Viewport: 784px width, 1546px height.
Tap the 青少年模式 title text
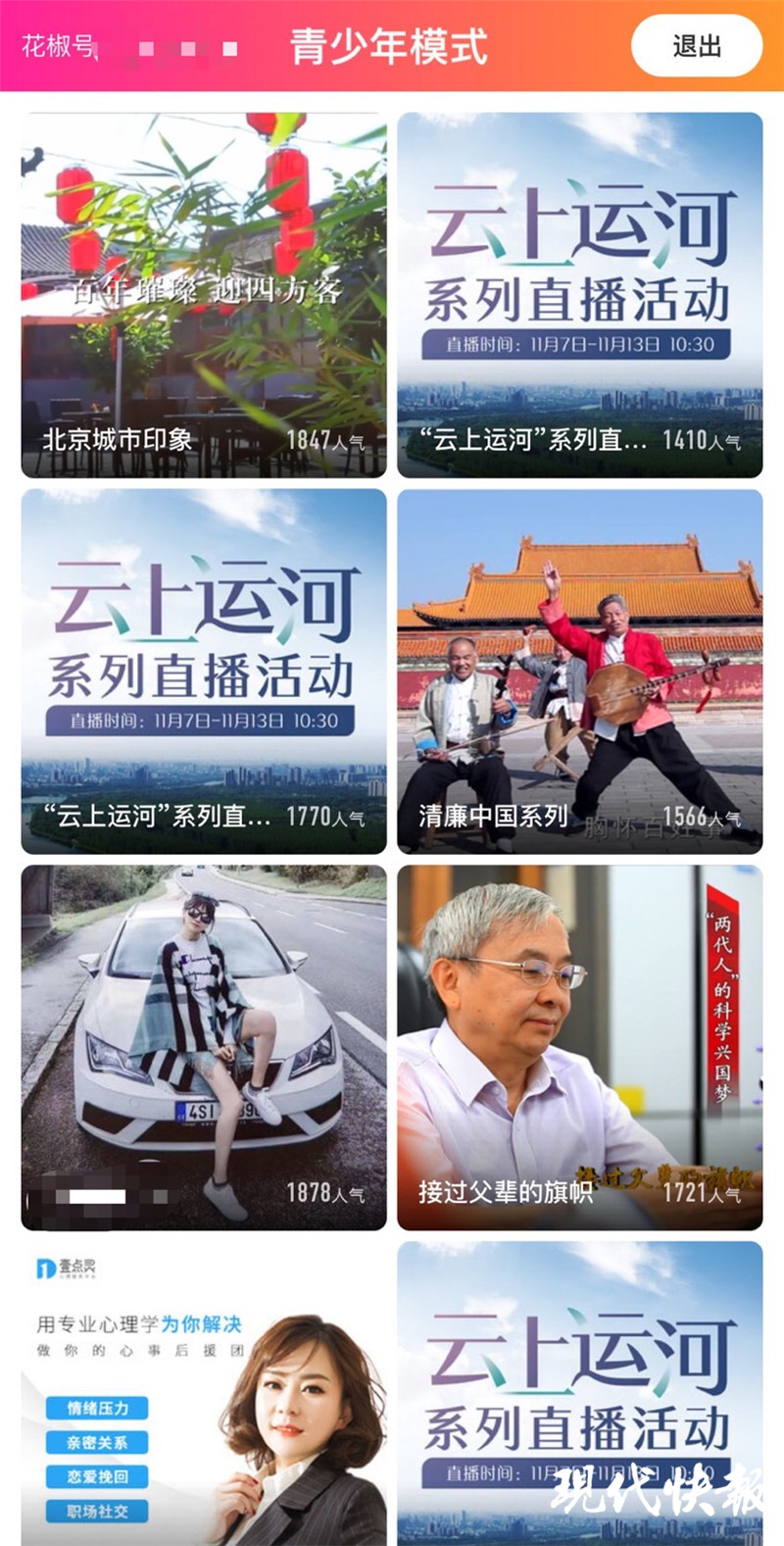(x=391, y=42)
